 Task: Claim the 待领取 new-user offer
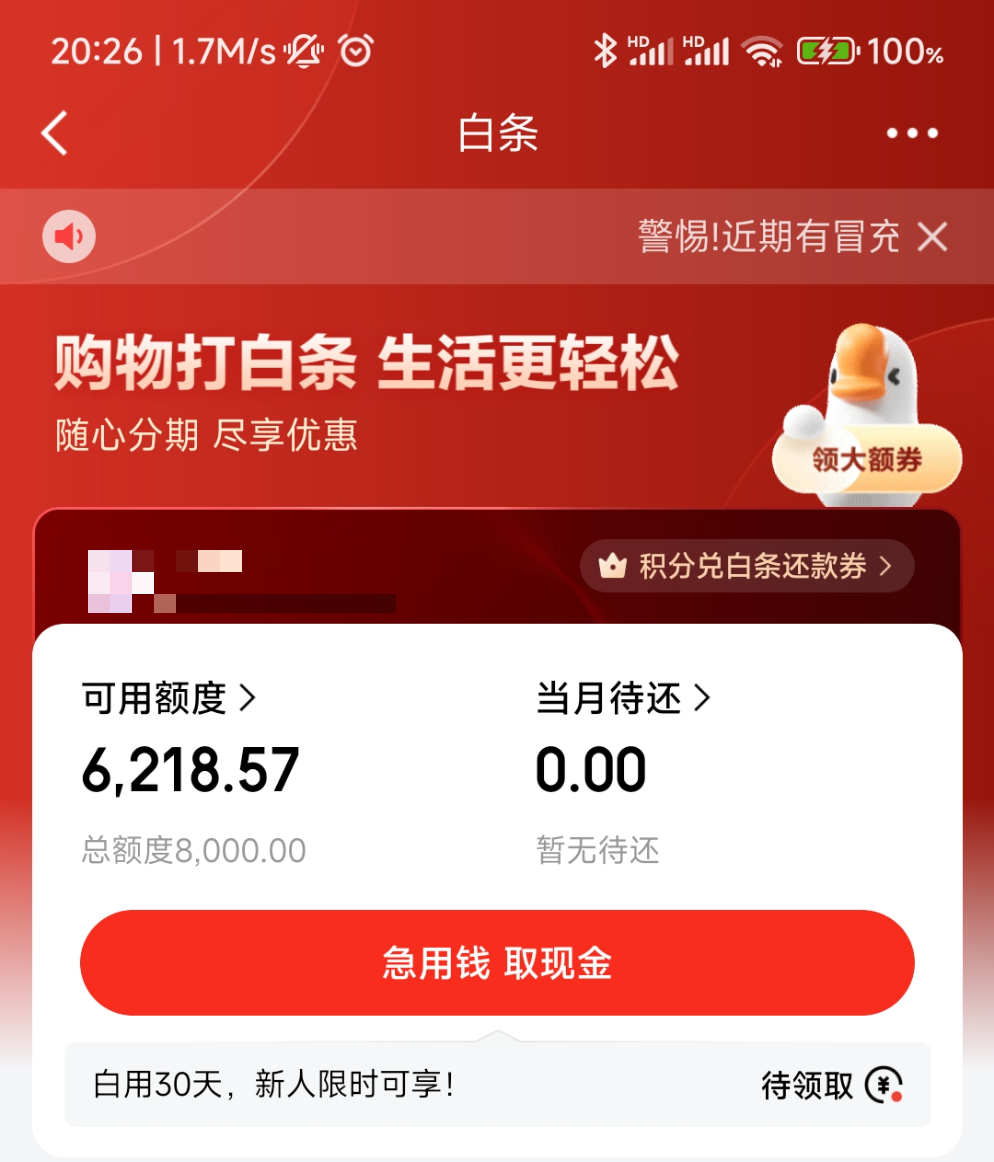coord(831,1085)
